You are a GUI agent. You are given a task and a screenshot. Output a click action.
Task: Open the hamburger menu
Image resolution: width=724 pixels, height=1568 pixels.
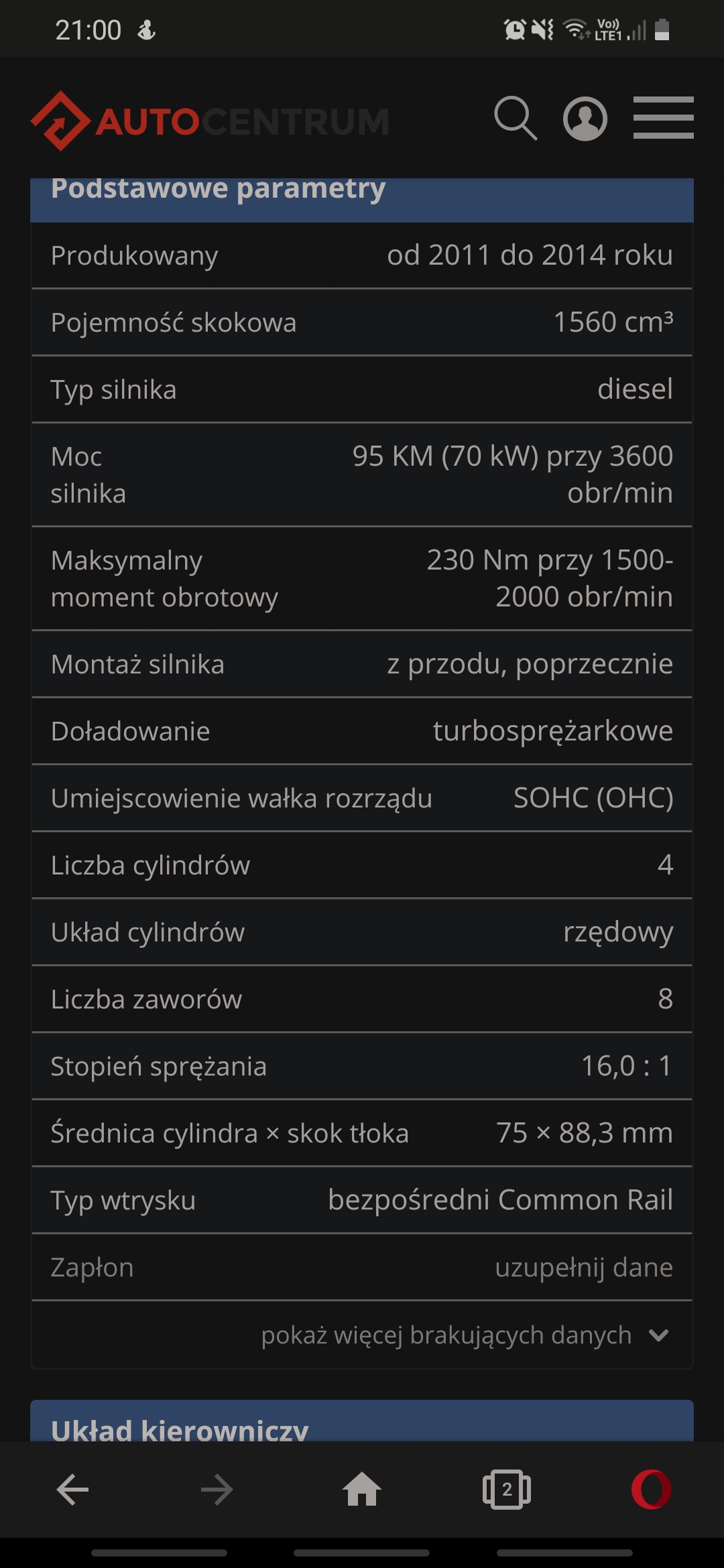click(663, 119)
